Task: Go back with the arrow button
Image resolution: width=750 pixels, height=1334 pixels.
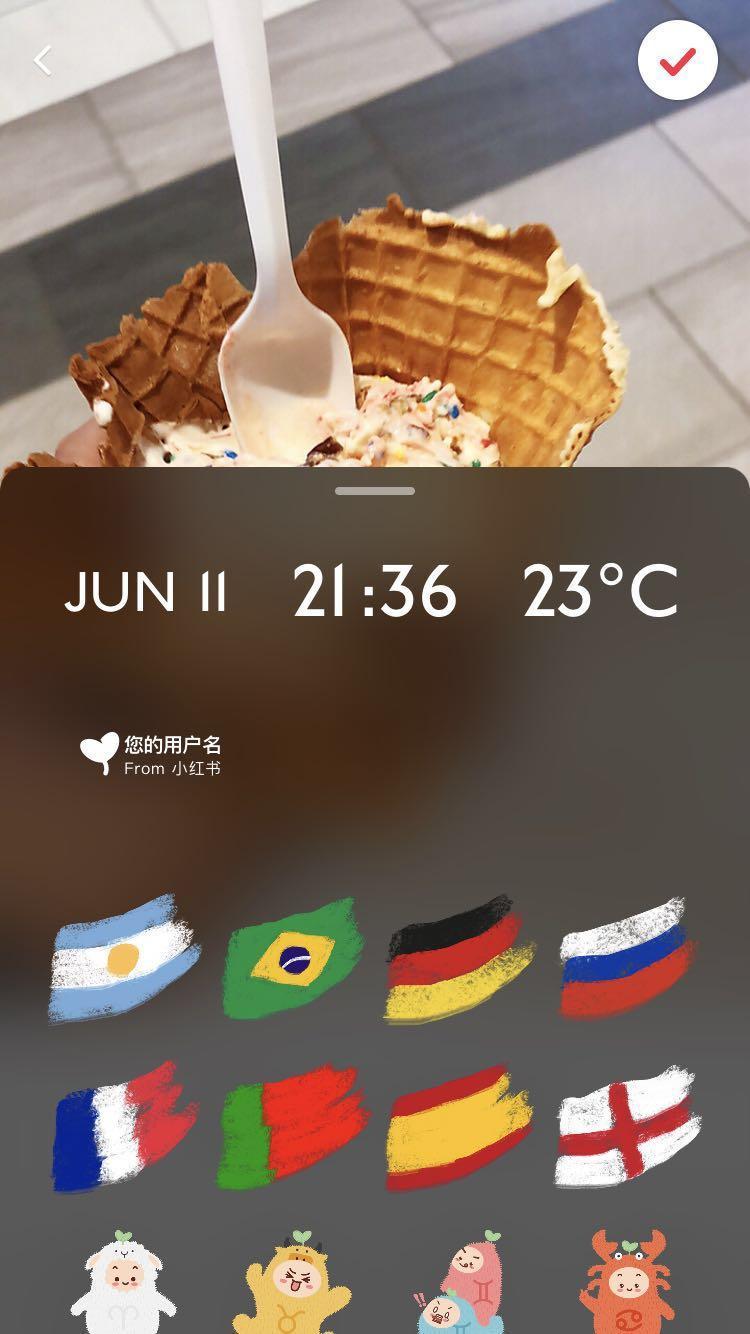Action: pyautogui.click(x=42, y=60)
